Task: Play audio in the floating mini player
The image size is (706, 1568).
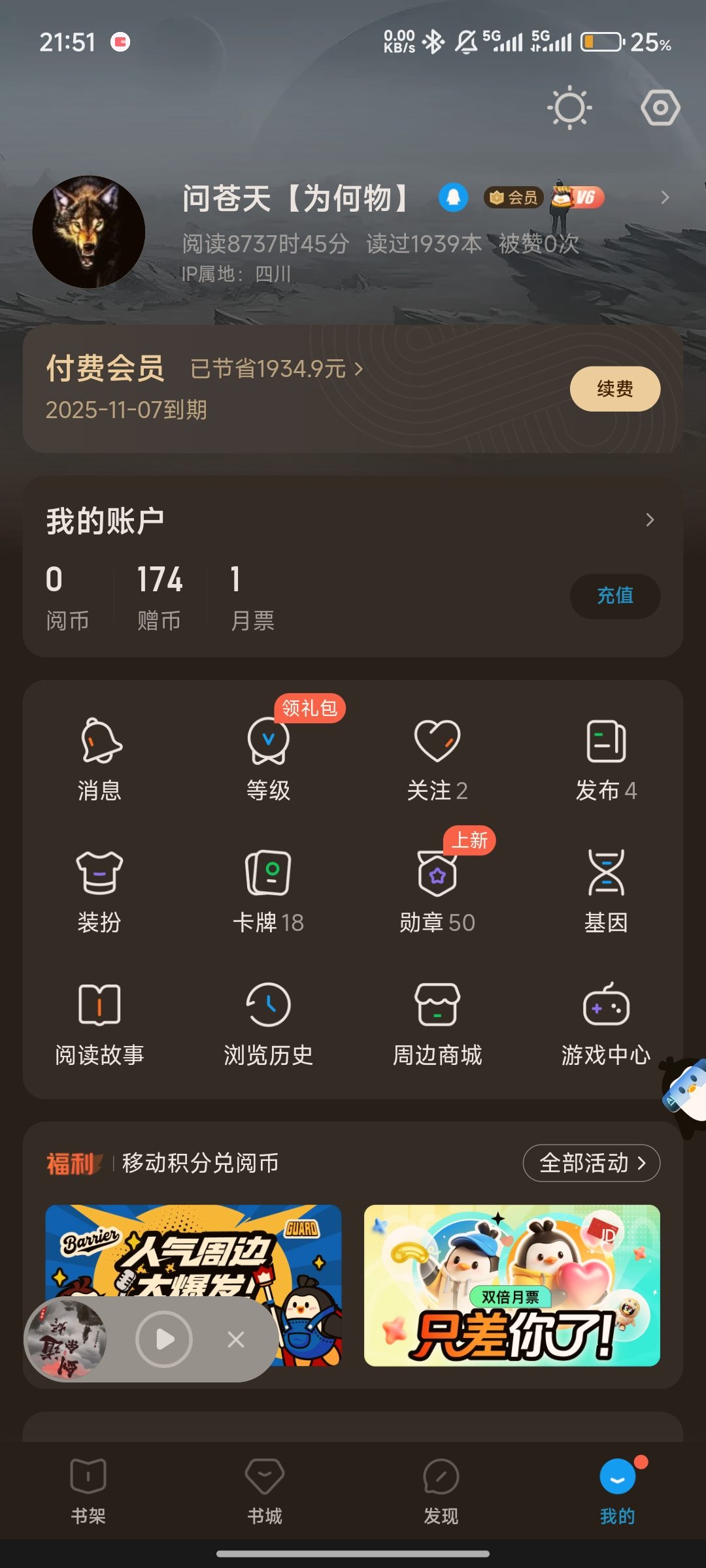Action: coord(164,1339)
